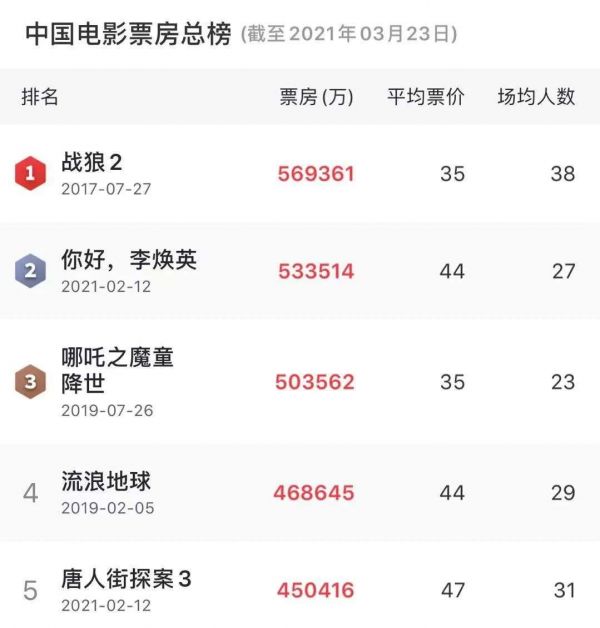View details for 哪吒之魔童降世
Image resolution: width=600 pixels, height=628 pixels.
pyautogui.click(x=117, y=370)
